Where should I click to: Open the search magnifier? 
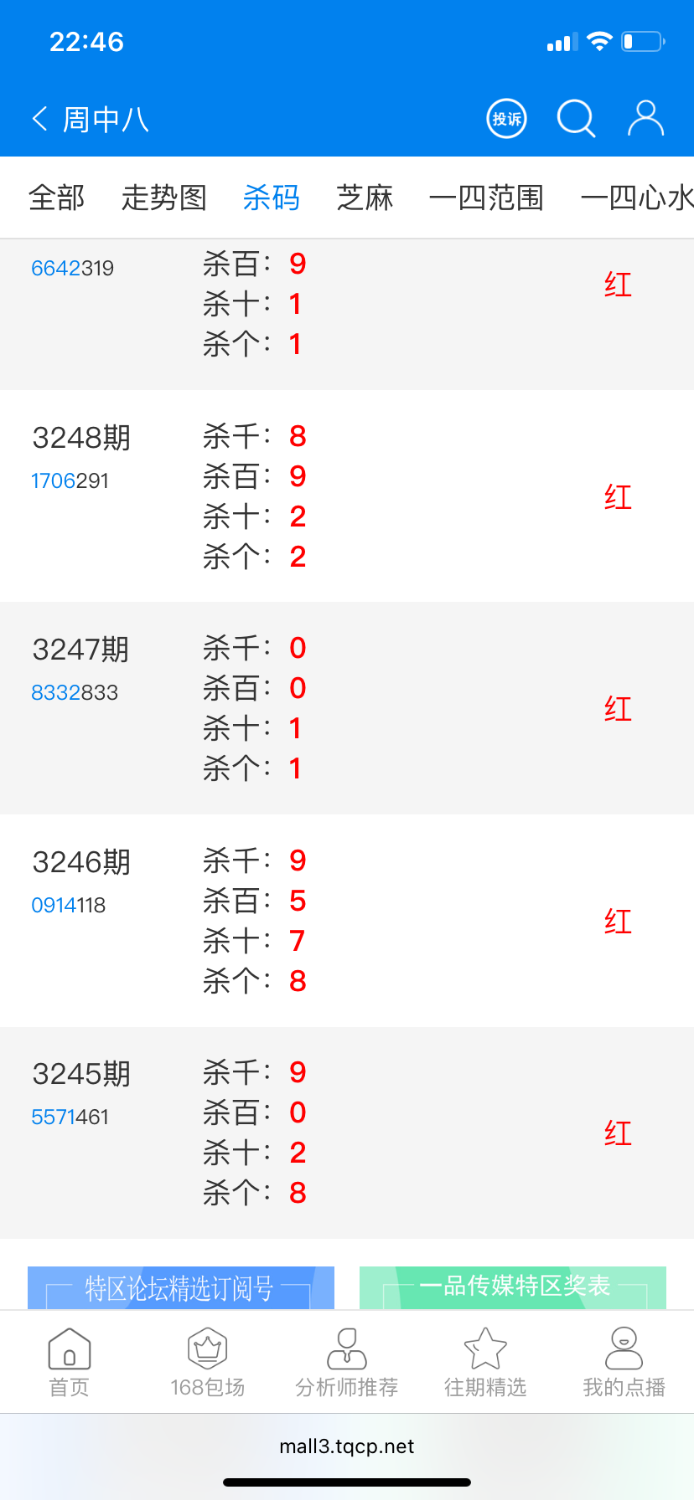point(576,120)
